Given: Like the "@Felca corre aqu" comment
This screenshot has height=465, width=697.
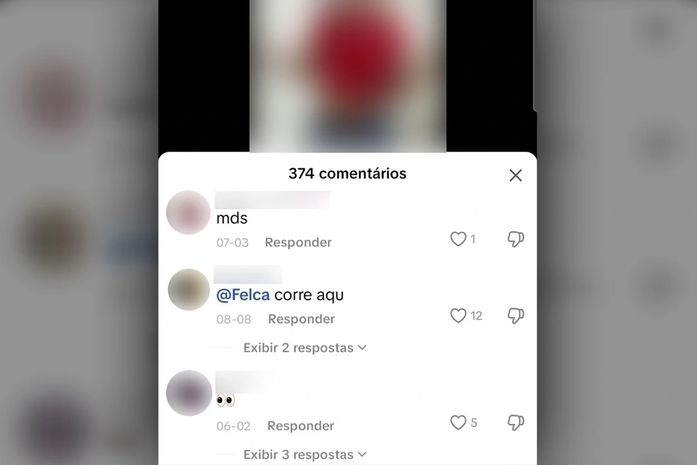Looking at the screenshot, I should (458, 315).
